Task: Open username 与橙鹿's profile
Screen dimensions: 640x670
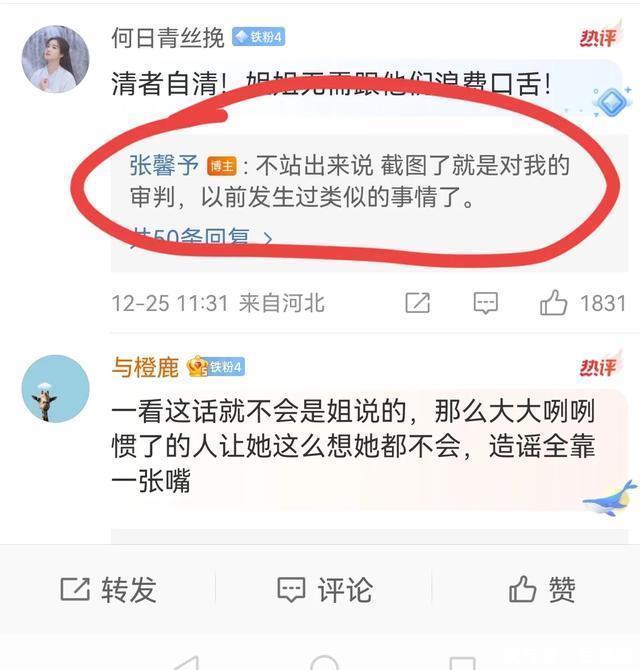Action: coord(145,367)
